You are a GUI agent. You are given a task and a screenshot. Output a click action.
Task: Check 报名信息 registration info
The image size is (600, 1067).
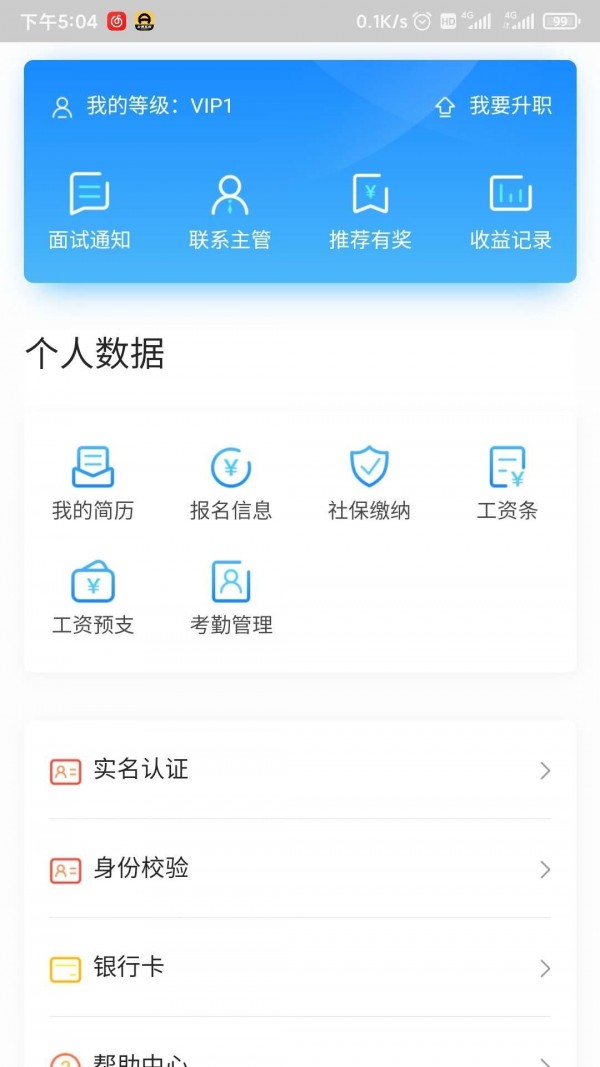point(231,483)
